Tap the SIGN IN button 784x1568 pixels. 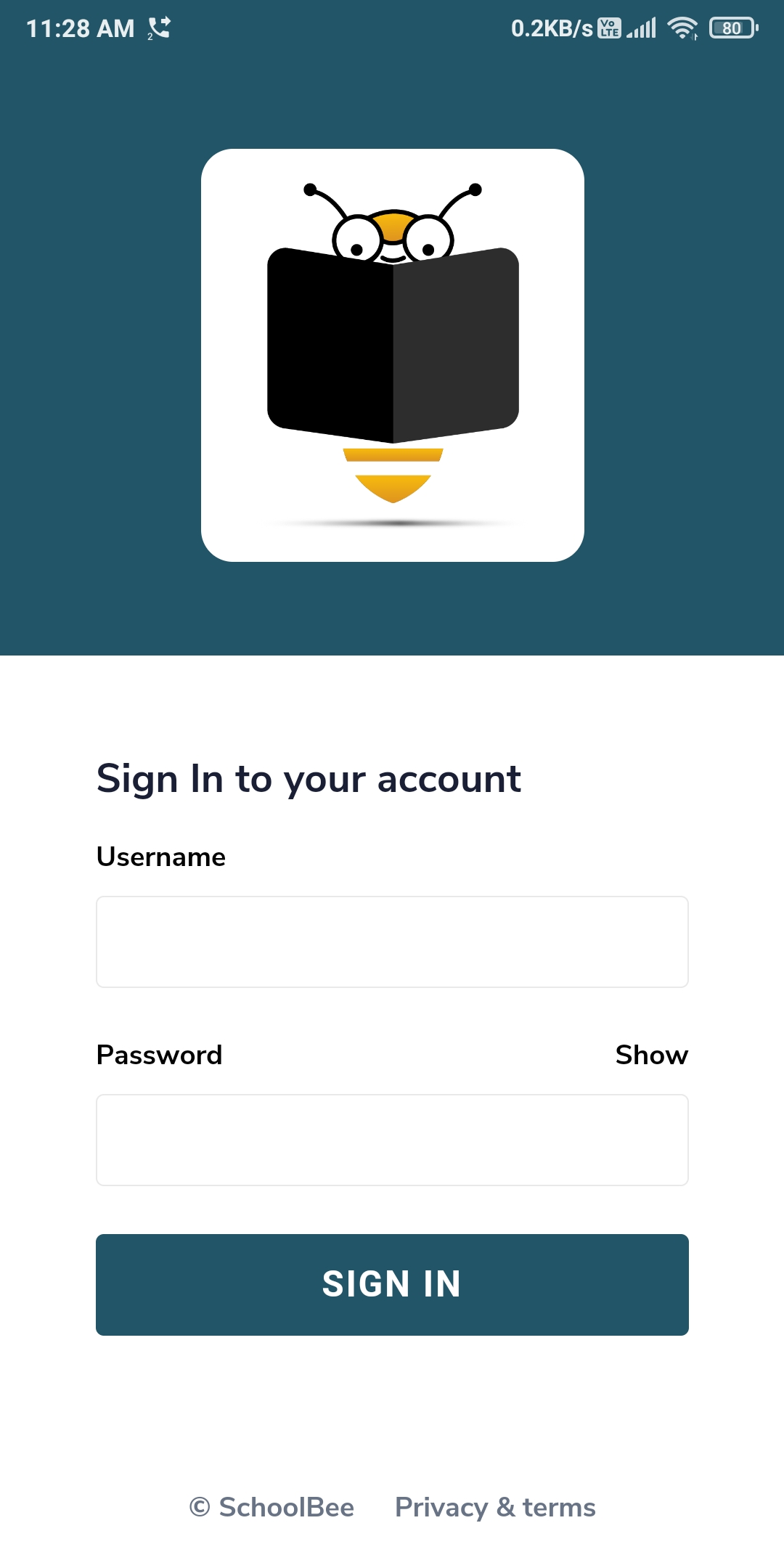392,1283
